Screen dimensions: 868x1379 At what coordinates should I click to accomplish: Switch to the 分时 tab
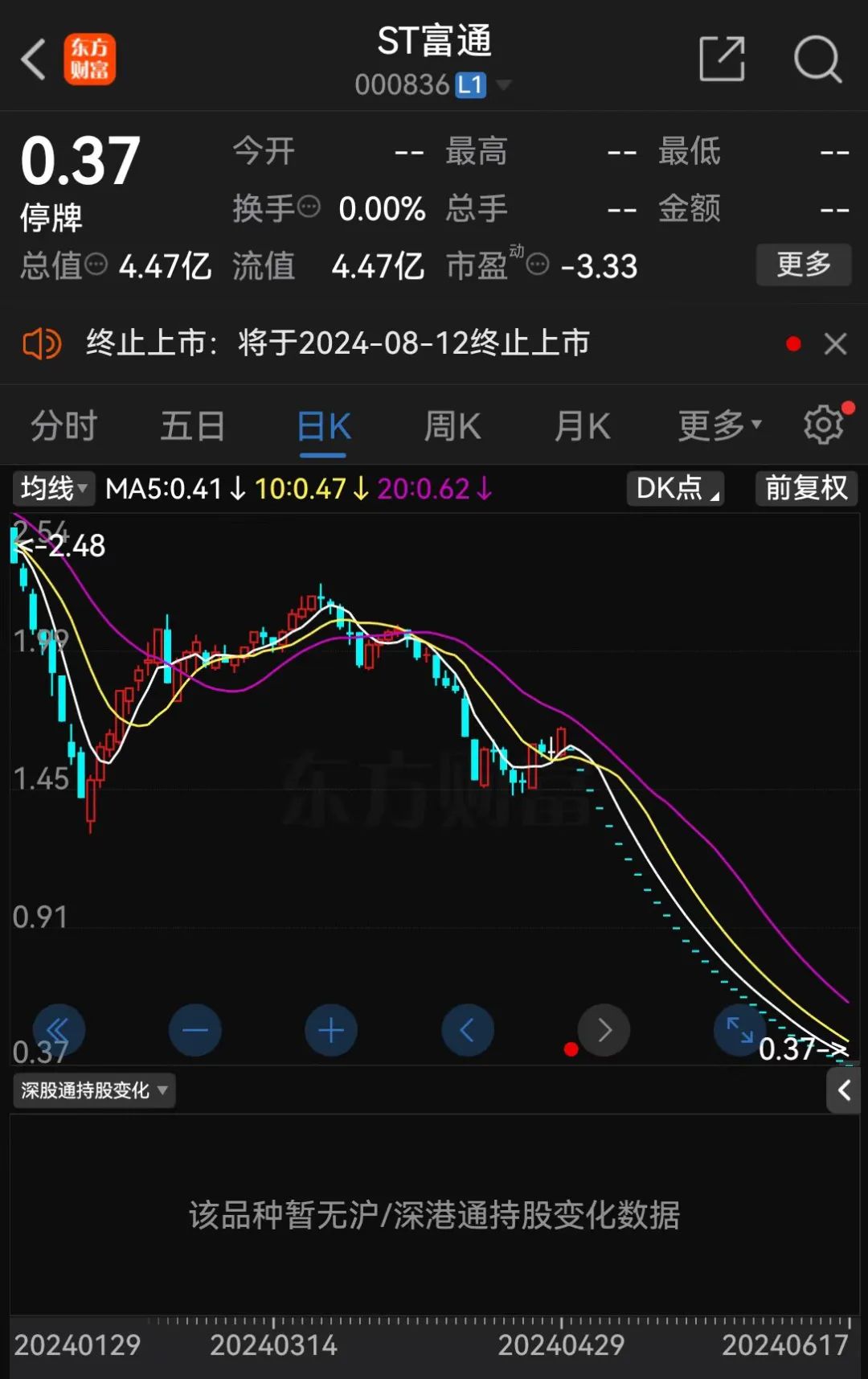click(x=63, y=425)
